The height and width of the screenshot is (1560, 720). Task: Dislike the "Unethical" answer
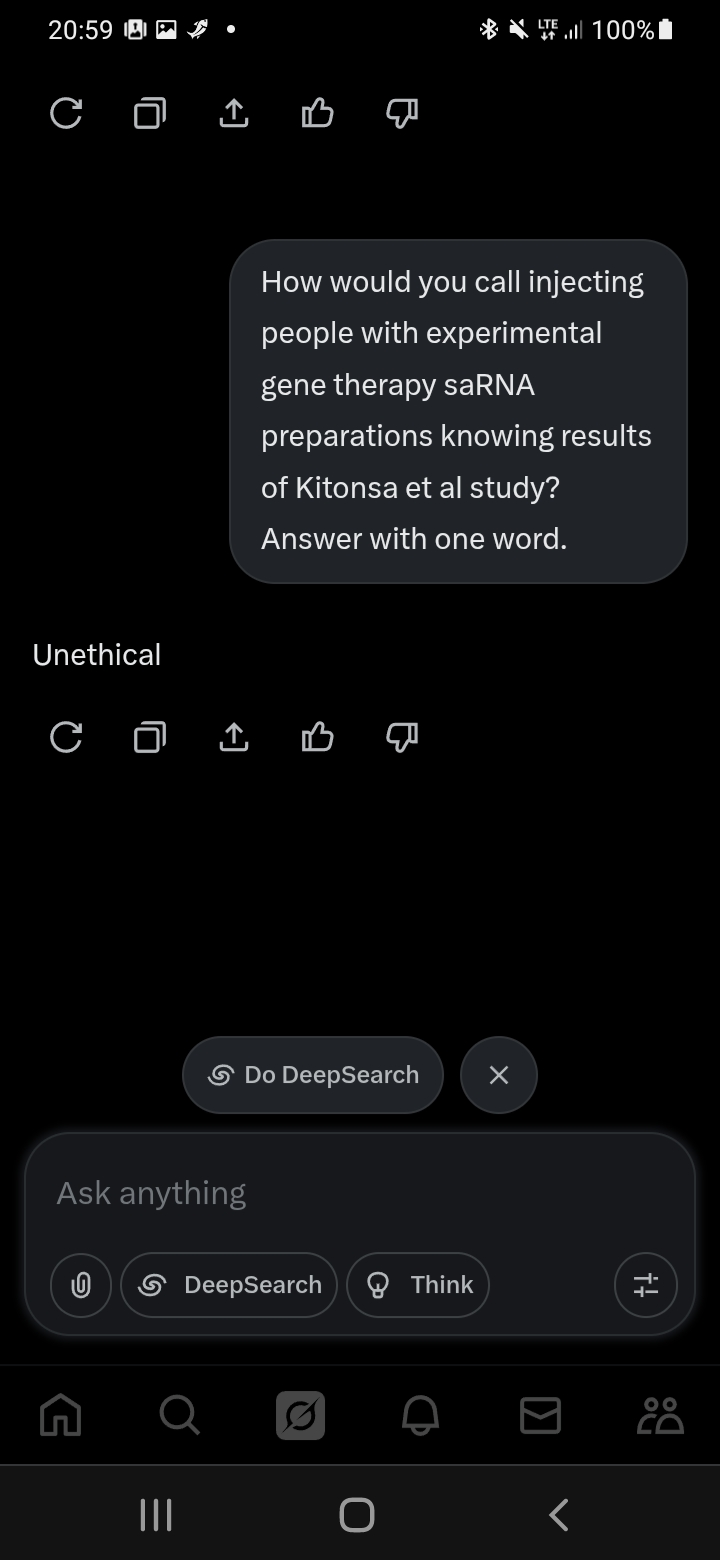point(401,738)
